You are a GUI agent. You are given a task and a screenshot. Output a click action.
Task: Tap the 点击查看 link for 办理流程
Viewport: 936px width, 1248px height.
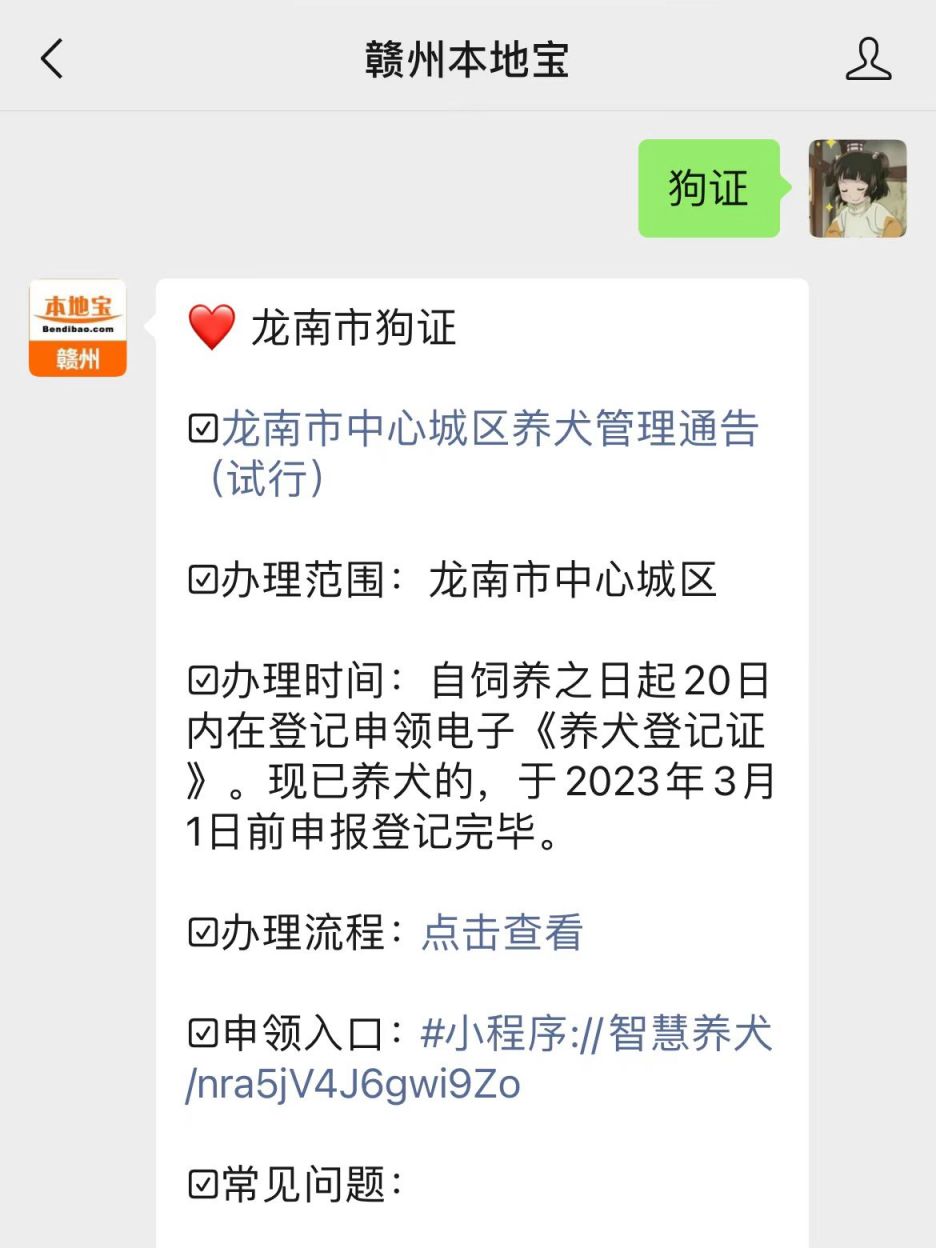click(502, 933)
